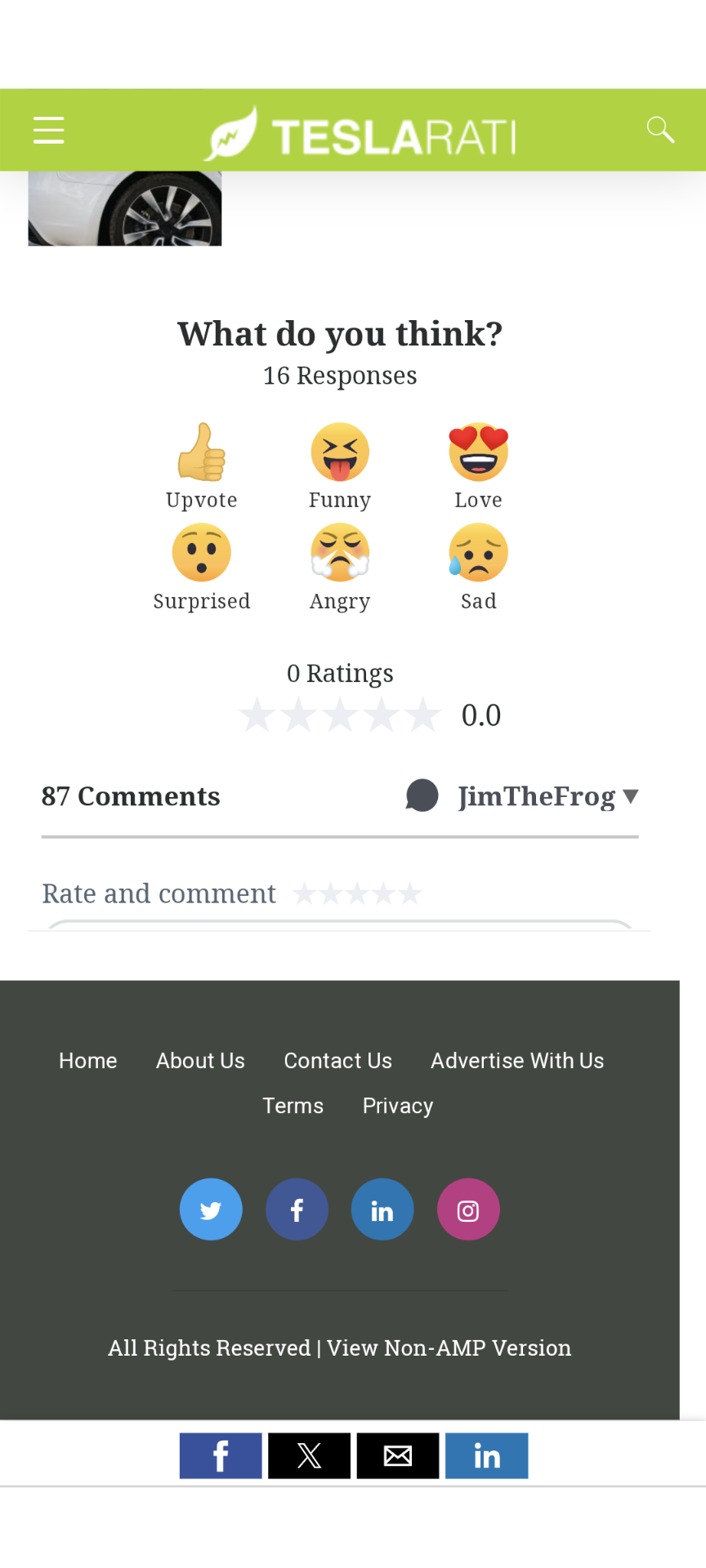This screenshot has width=706, height=1568.
Task: Open the Home footer link
Action: click(88, 1060)
